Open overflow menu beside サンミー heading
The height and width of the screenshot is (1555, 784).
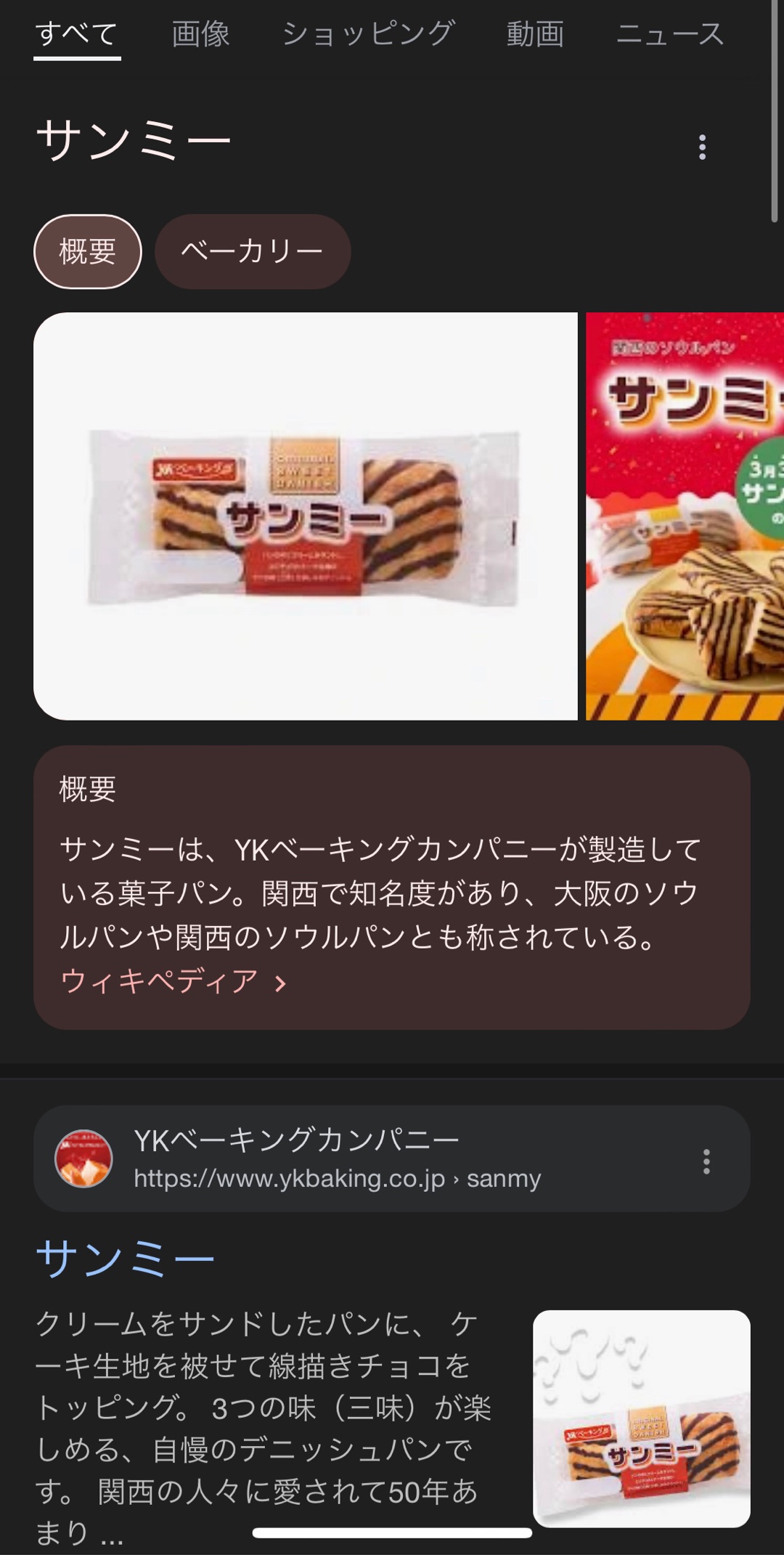click(702, 147)
